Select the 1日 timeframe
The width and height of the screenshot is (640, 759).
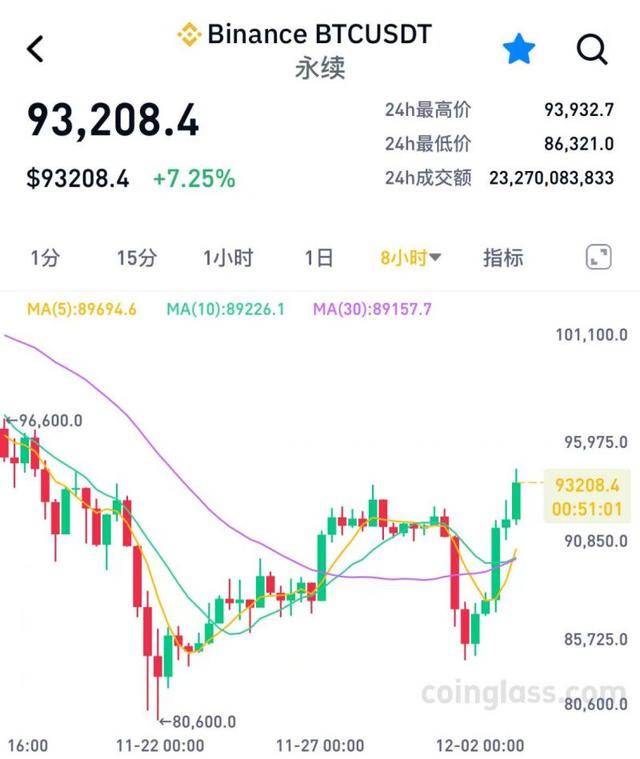(x=318, y=258)
